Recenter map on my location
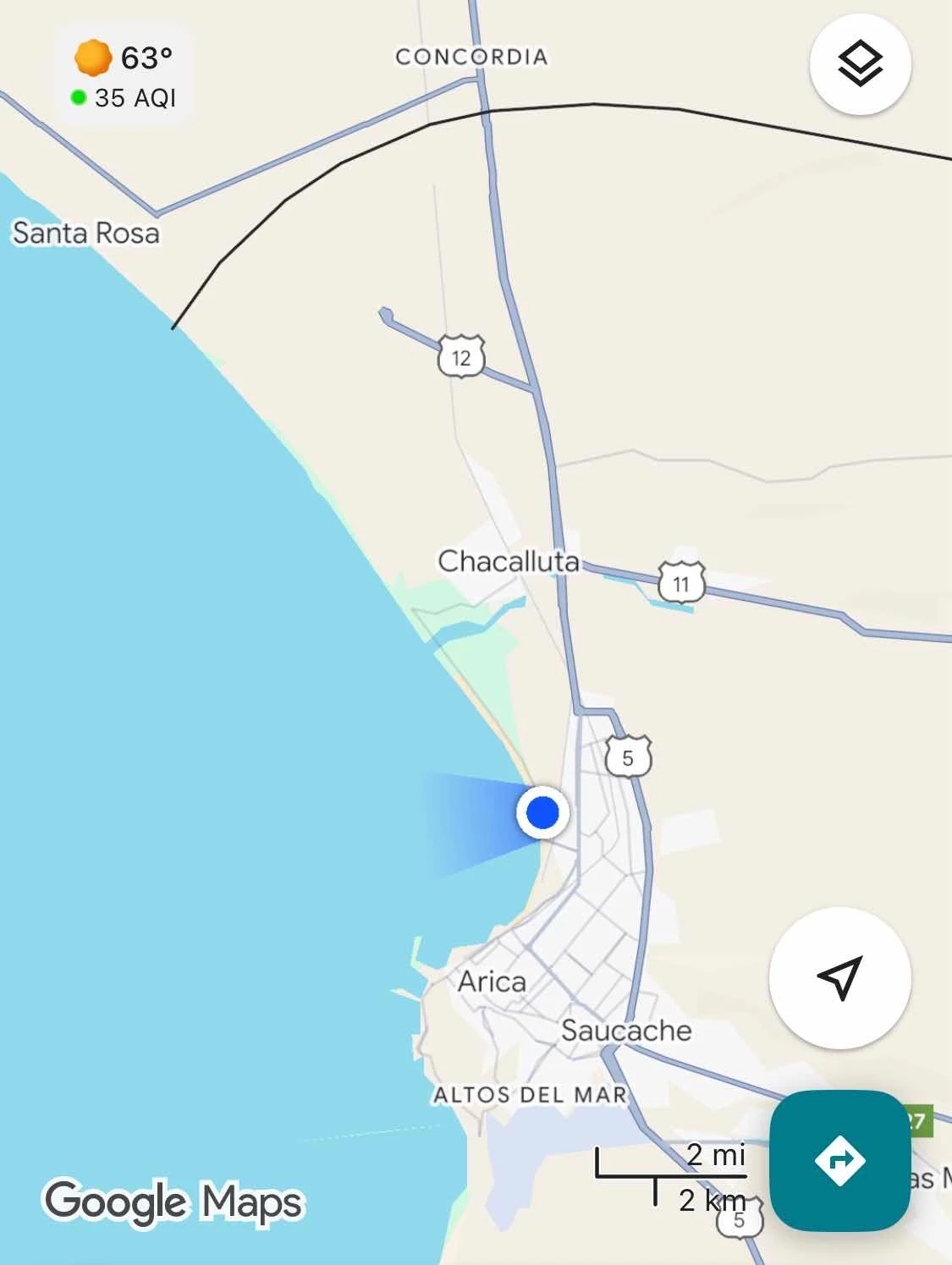The height and width of the screenshot is (1265, 952). coord(839,978)
